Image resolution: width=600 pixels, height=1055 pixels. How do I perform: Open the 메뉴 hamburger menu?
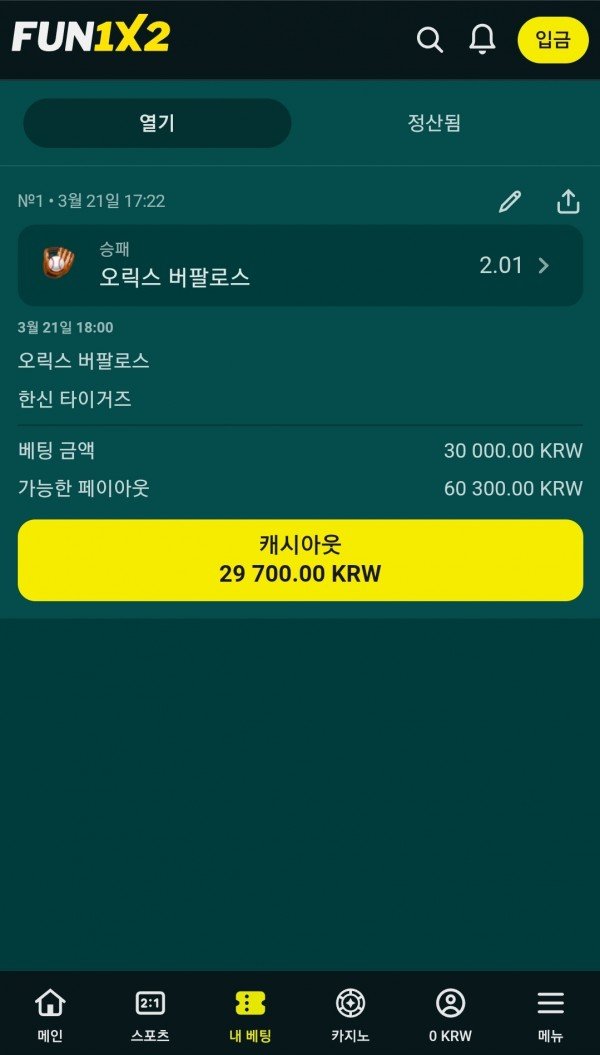coord(550,1015)
